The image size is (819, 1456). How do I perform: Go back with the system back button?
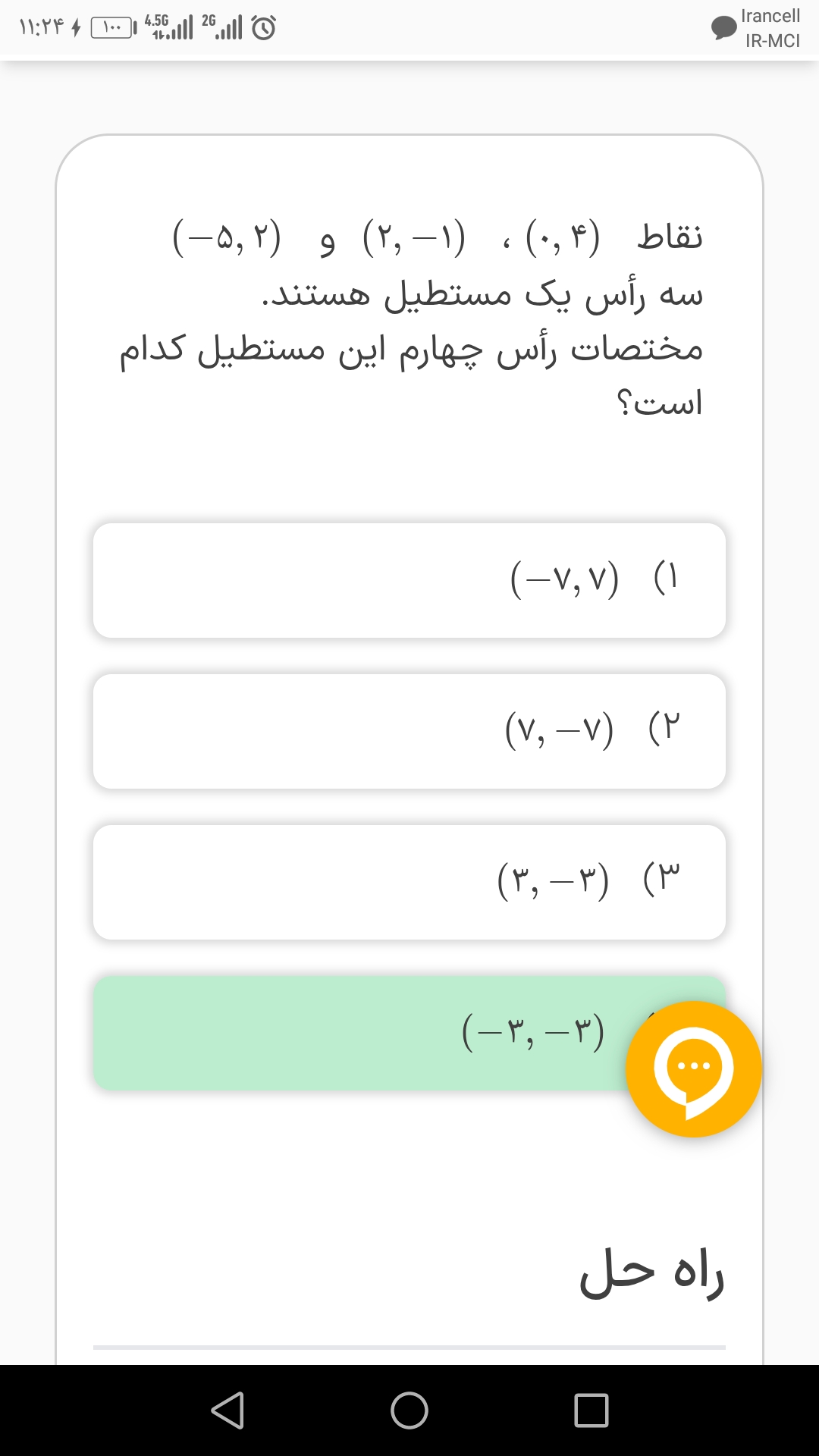click(227, 1410)
